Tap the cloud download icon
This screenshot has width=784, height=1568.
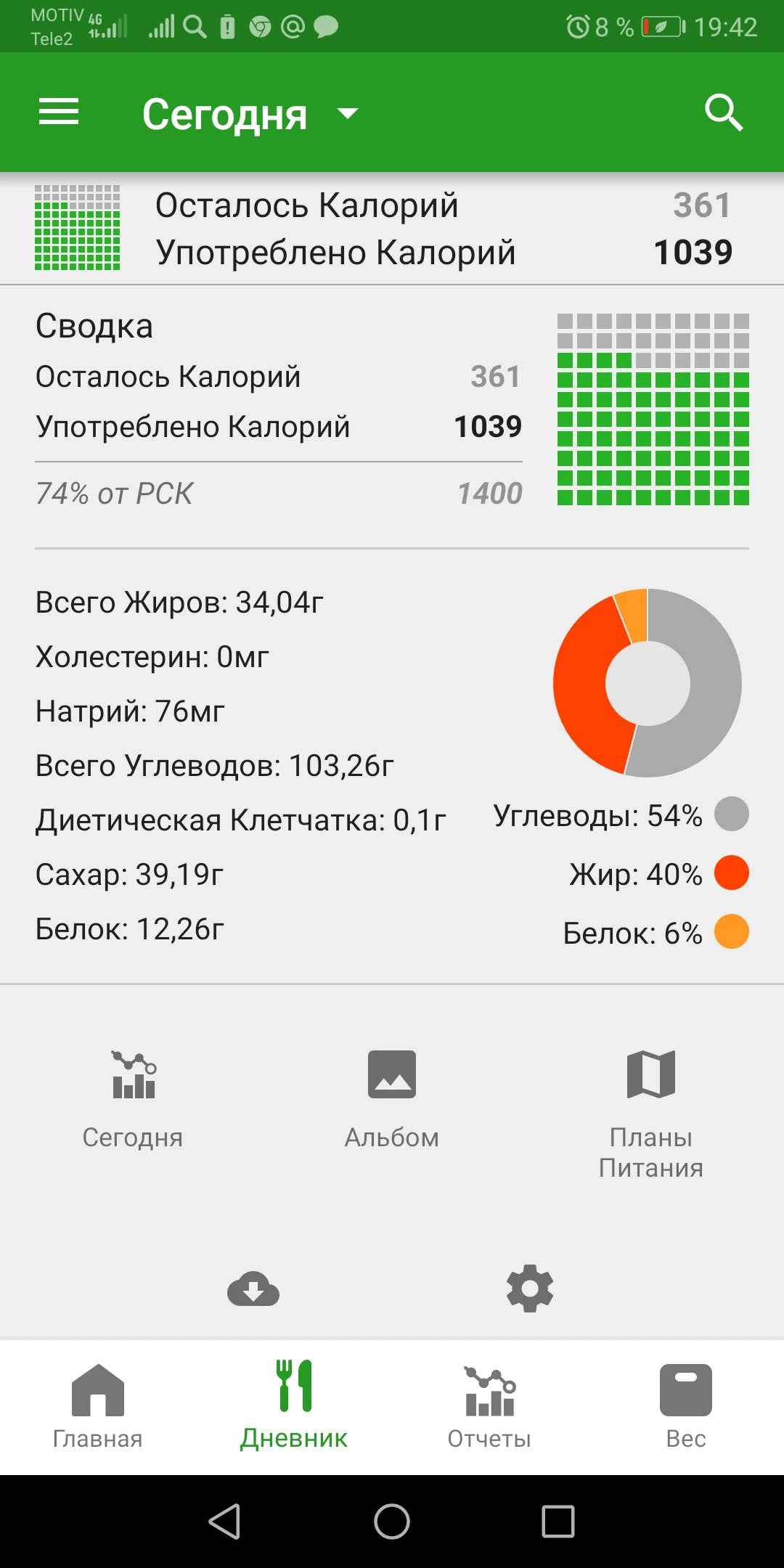tap(253, 1289)
